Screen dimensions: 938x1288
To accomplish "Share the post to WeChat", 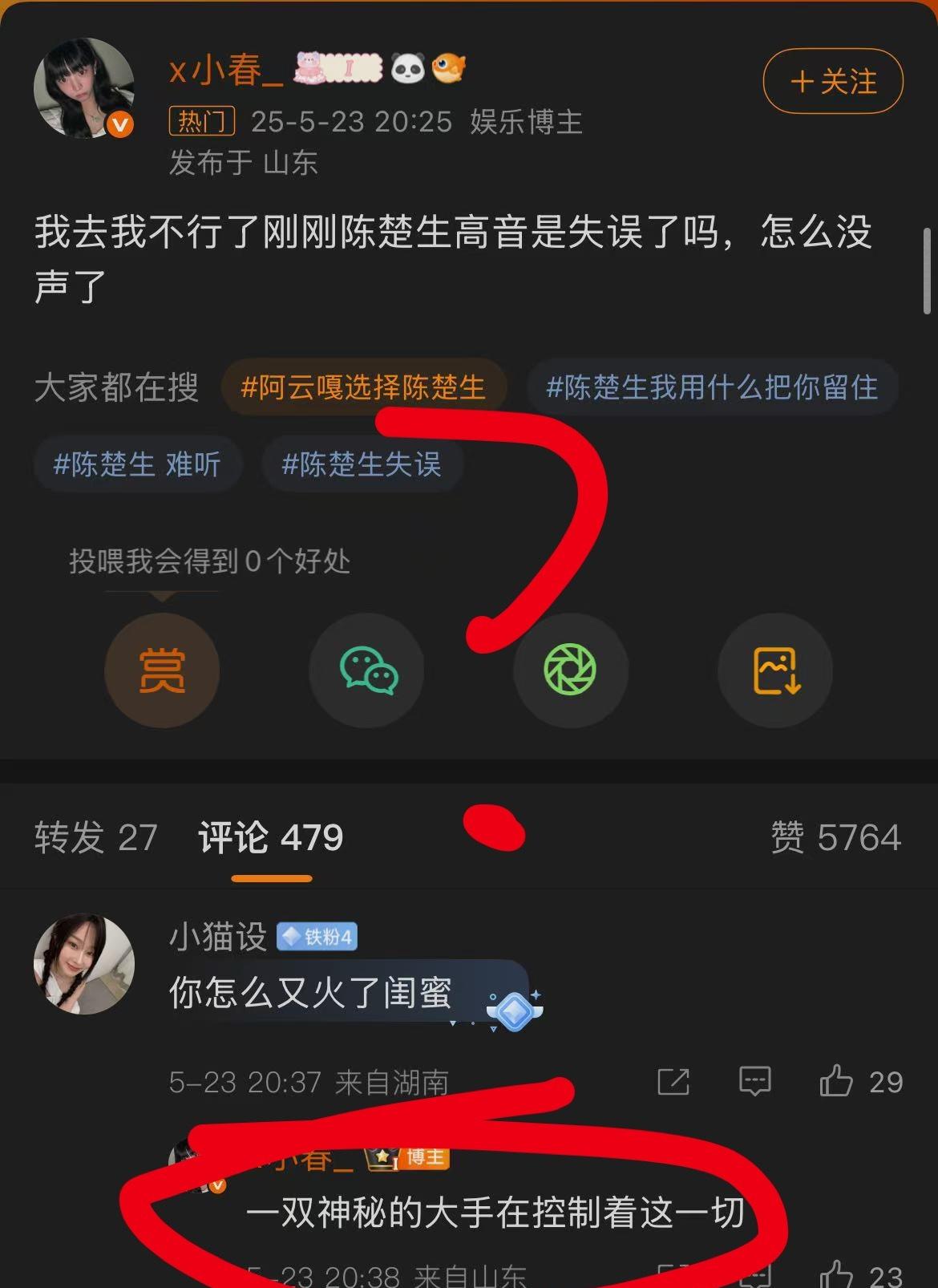I will click(367, 670).
